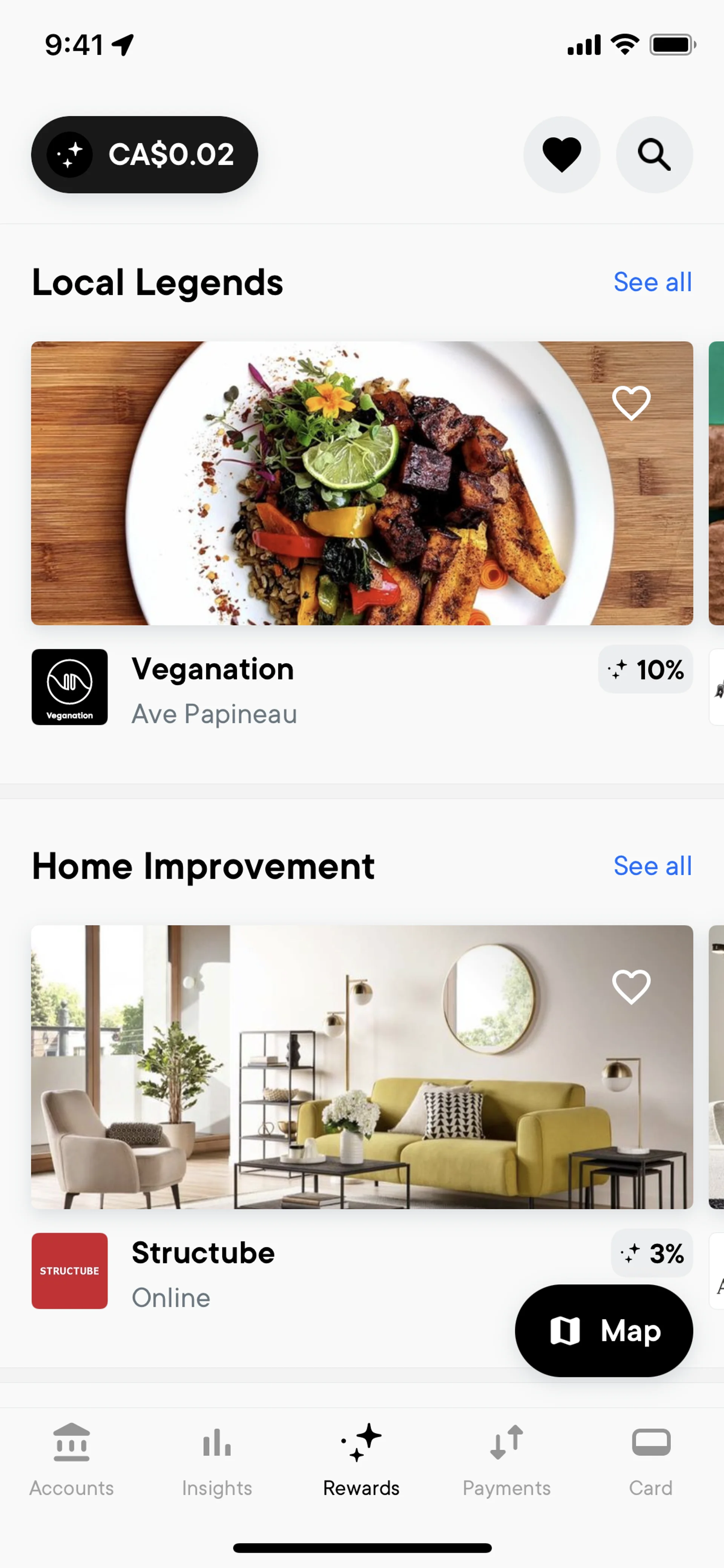Switch to the Insights tab

coord(216,1460)
